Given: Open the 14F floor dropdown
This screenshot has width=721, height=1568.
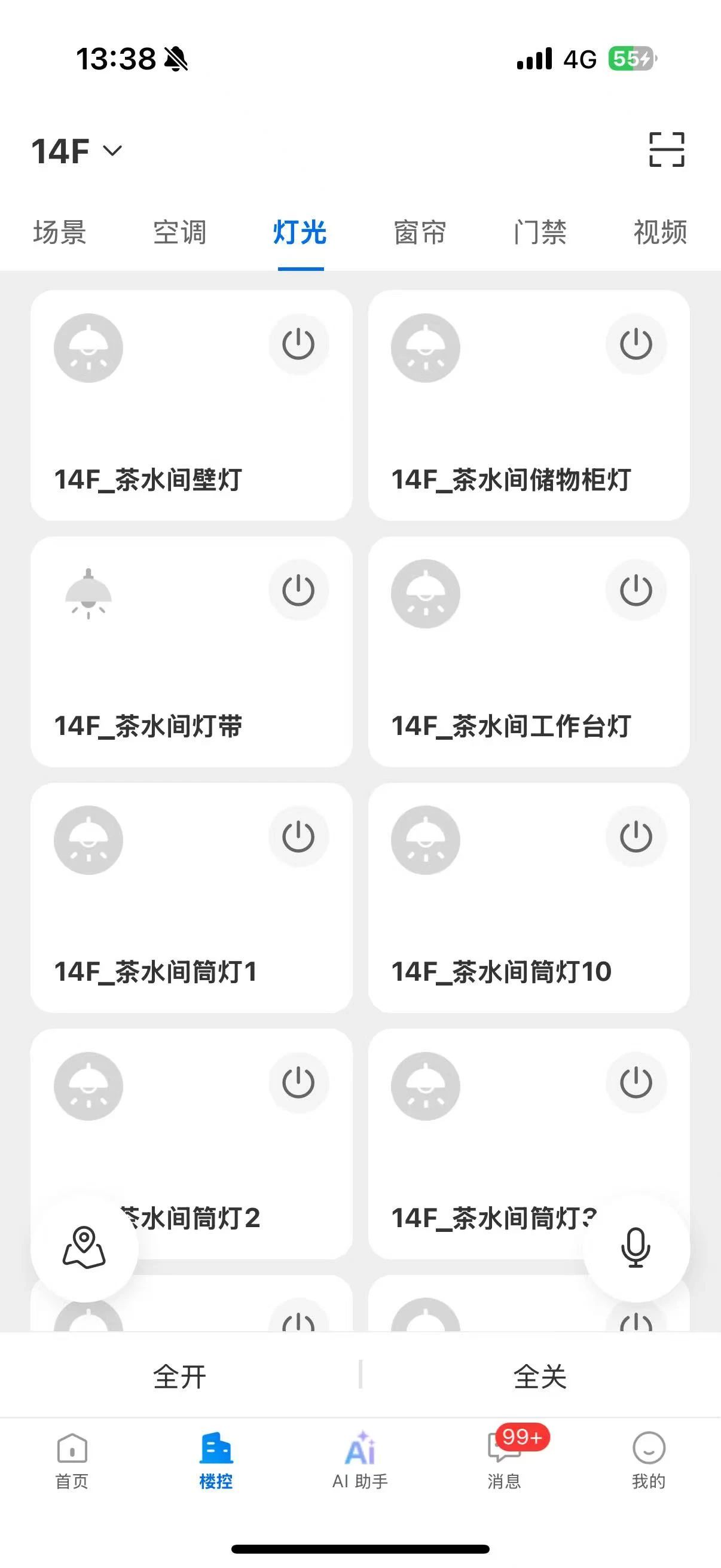Looking at the screenshot, I should pyautogui.click(x=77, y=151).
